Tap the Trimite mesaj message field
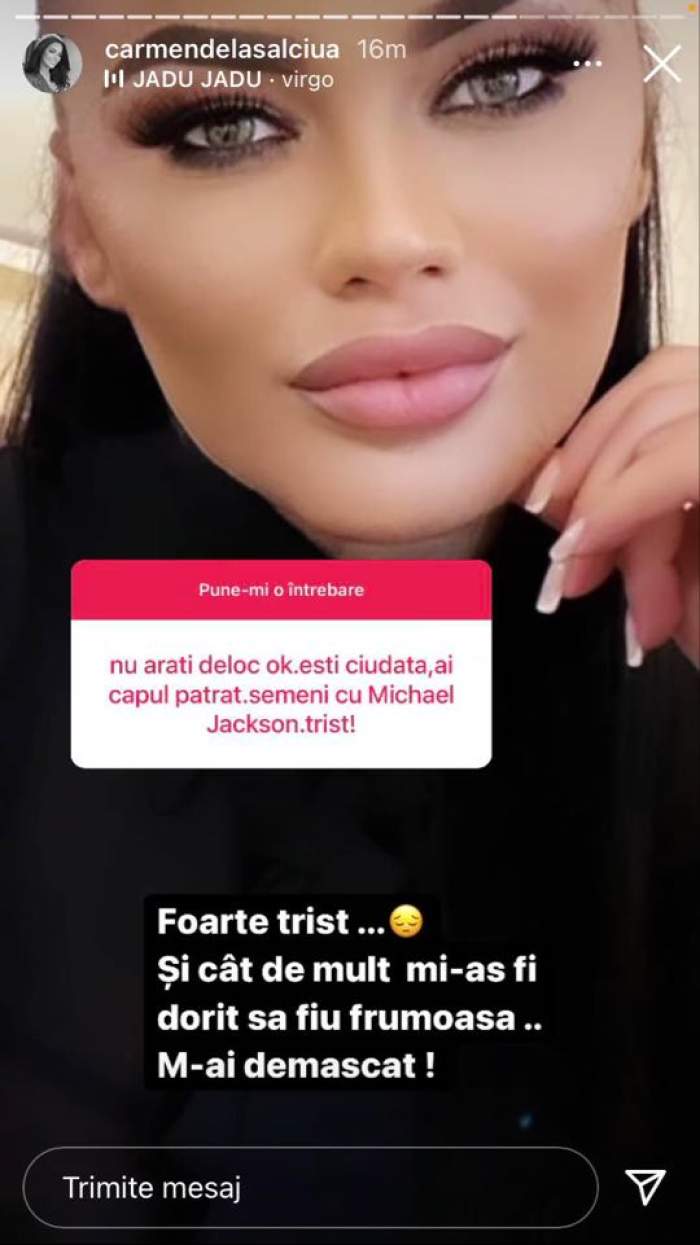This screenshot has height=1245, width=700. (310, 1187)
